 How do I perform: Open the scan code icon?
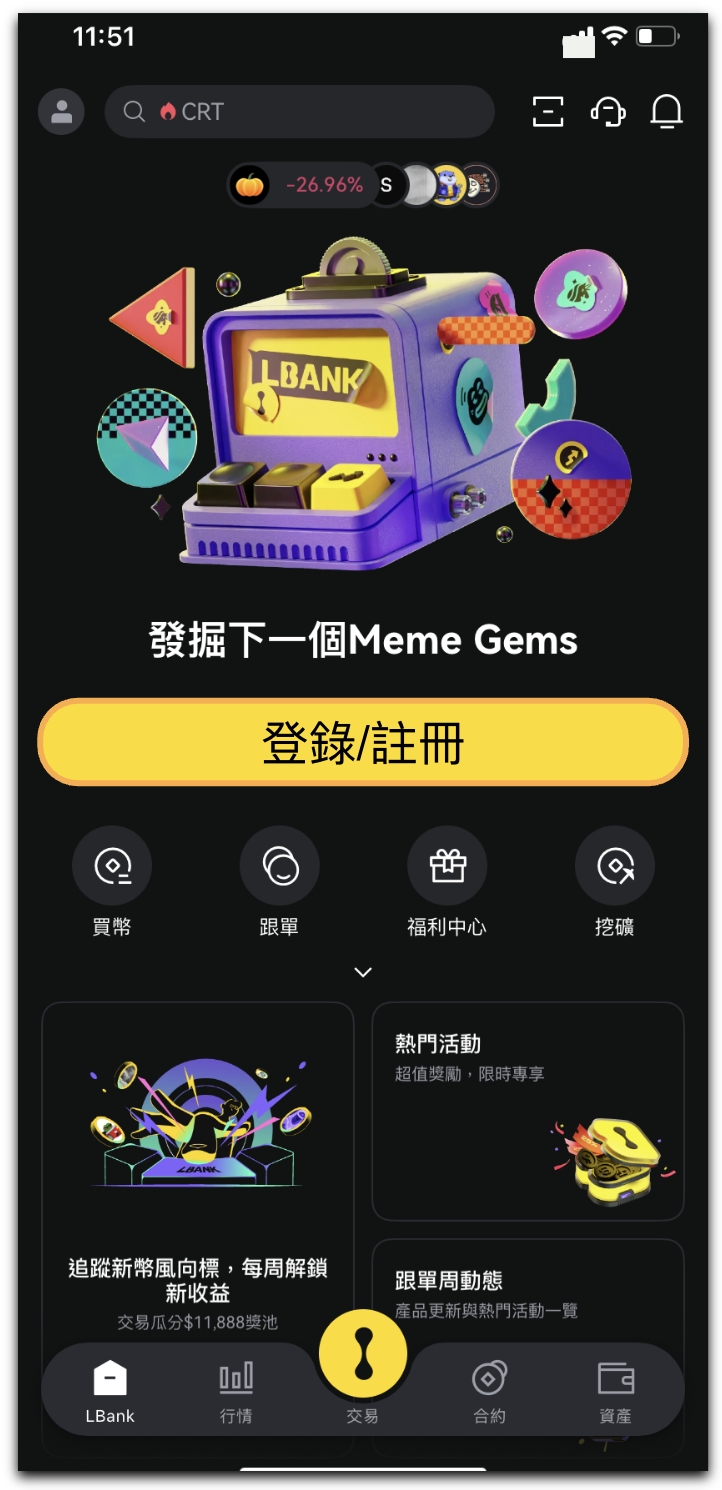point(548,111)
